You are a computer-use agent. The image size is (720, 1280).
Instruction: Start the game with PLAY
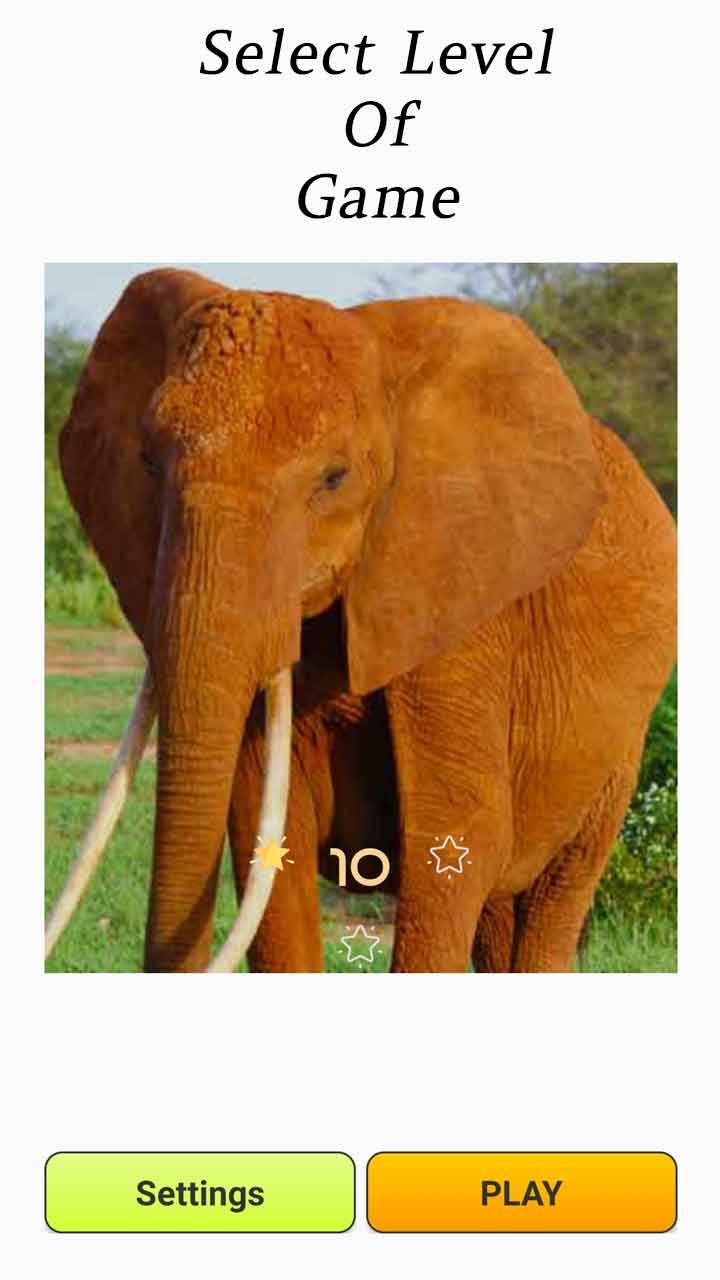(521, 1192)
